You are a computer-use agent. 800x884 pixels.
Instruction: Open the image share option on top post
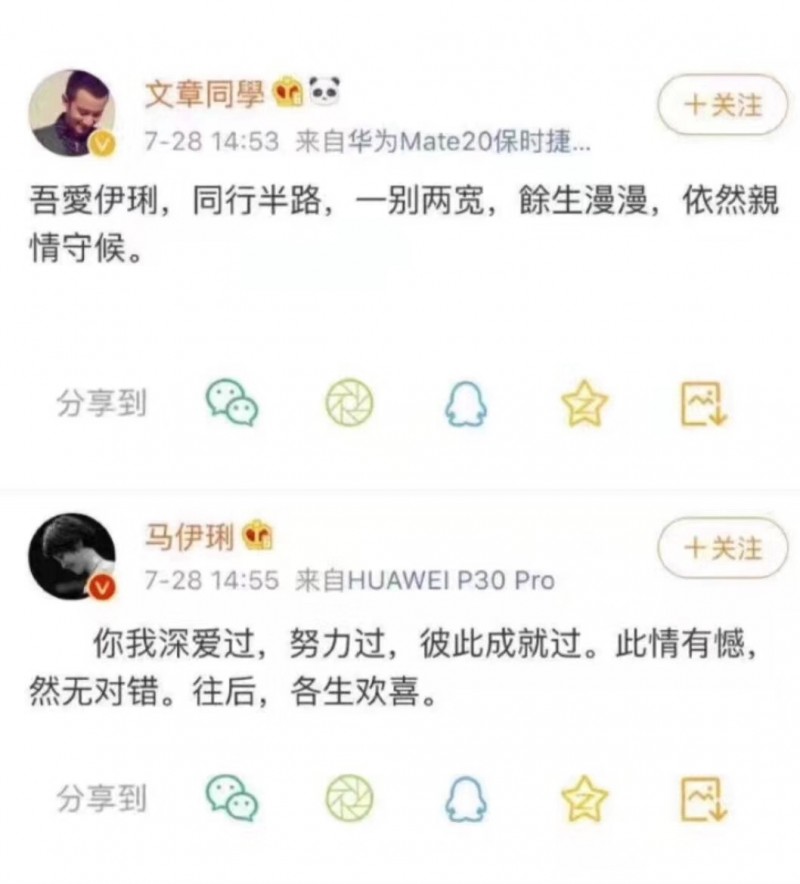coord(699,404)
